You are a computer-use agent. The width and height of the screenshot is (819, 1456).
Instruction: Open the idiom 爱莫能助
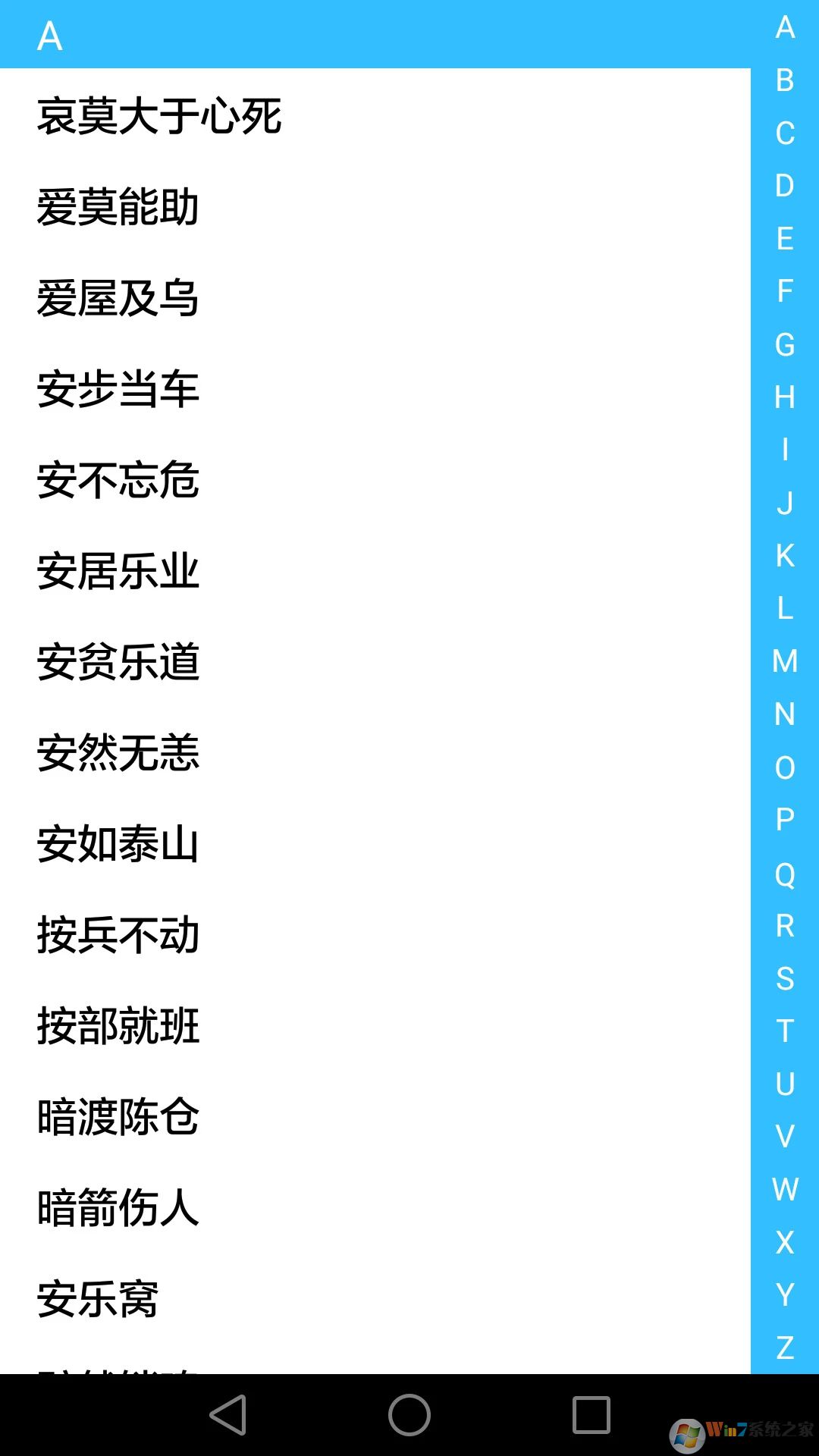point(118,207)
